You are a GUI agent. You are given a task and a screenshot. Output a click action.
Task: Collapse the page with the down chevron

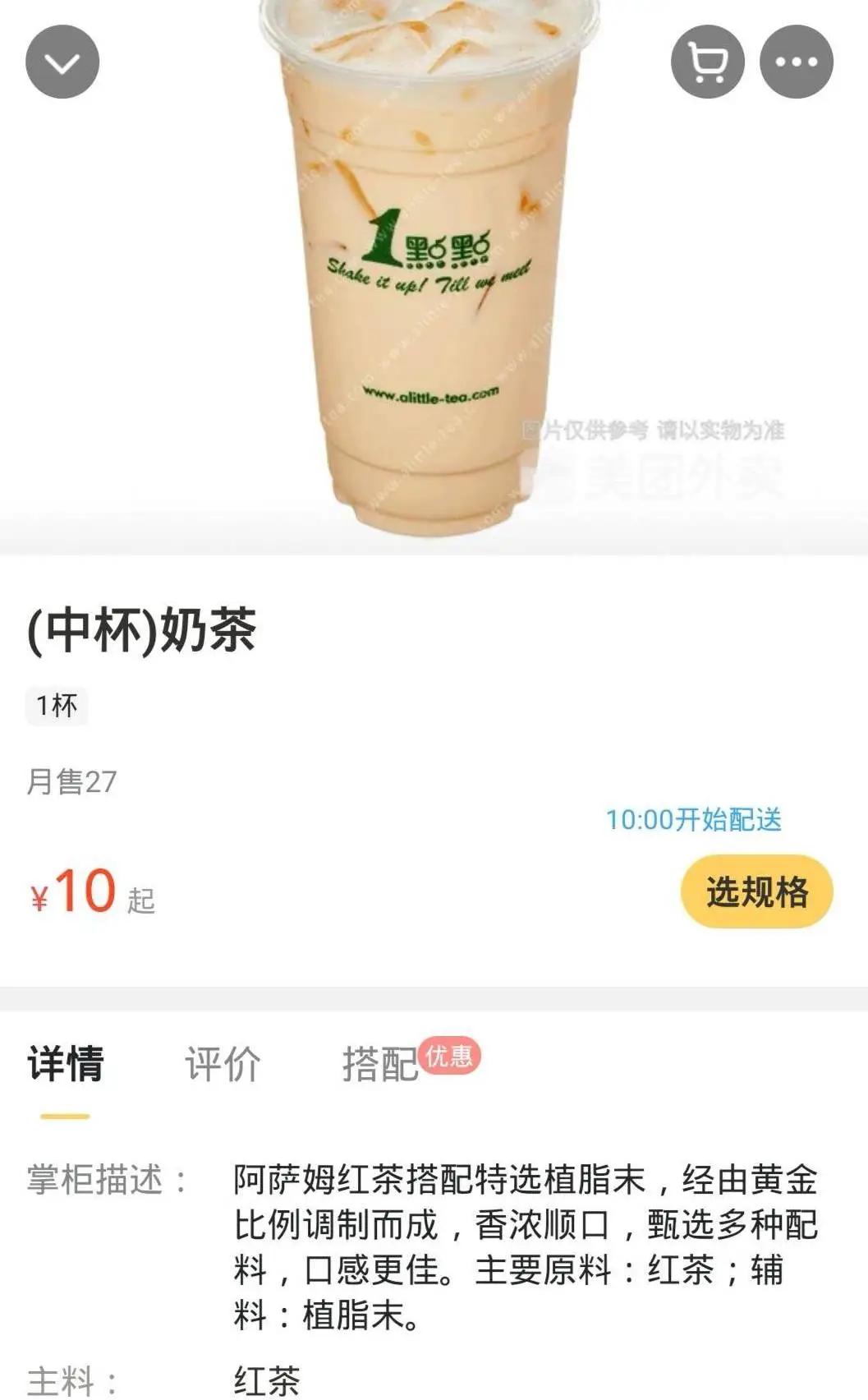(62, 61)
